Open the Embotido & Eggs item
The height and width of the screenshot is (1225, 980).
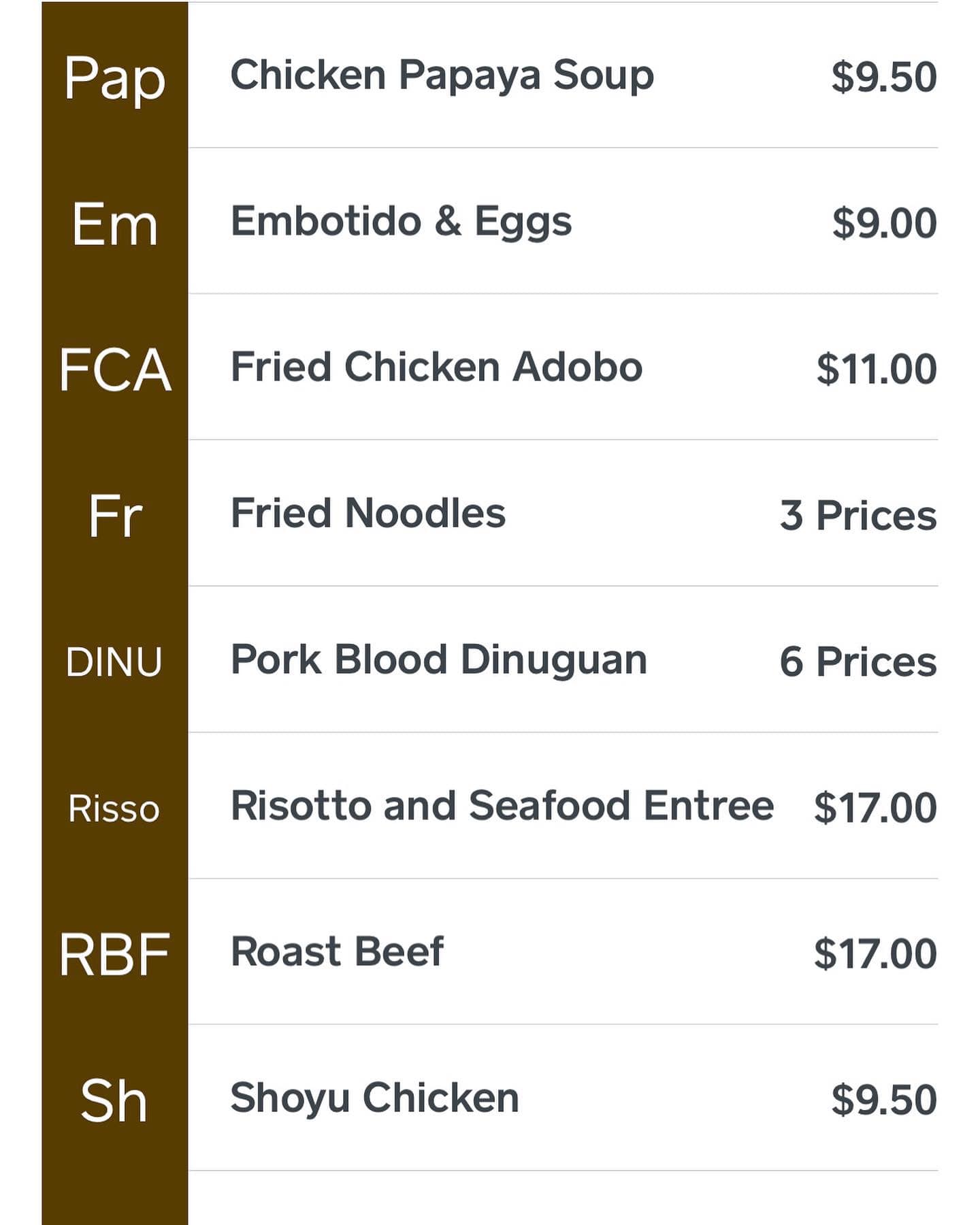[402, 222]
